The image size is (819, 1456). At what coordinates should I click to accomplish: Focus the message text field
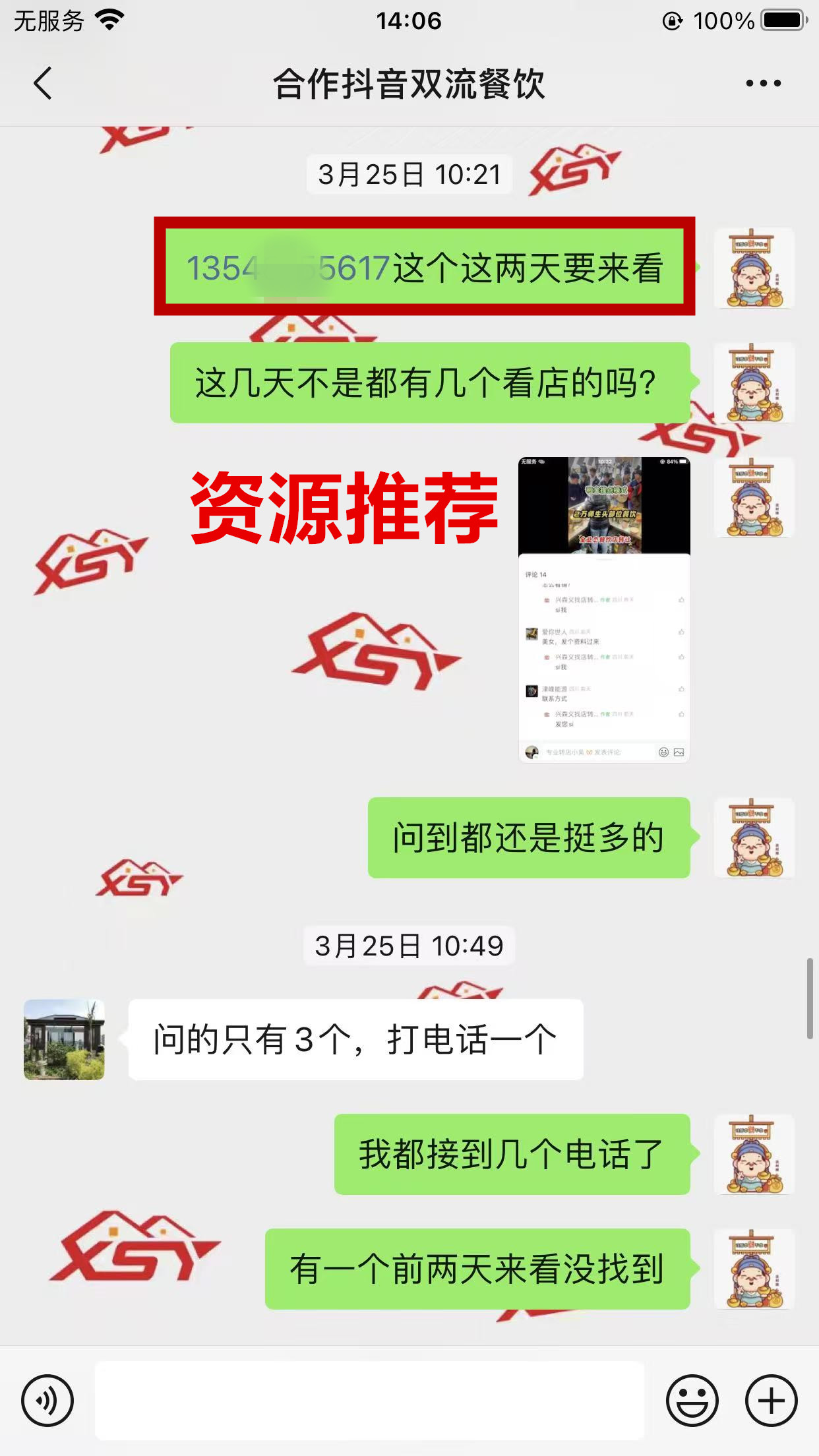(369, 1400)
